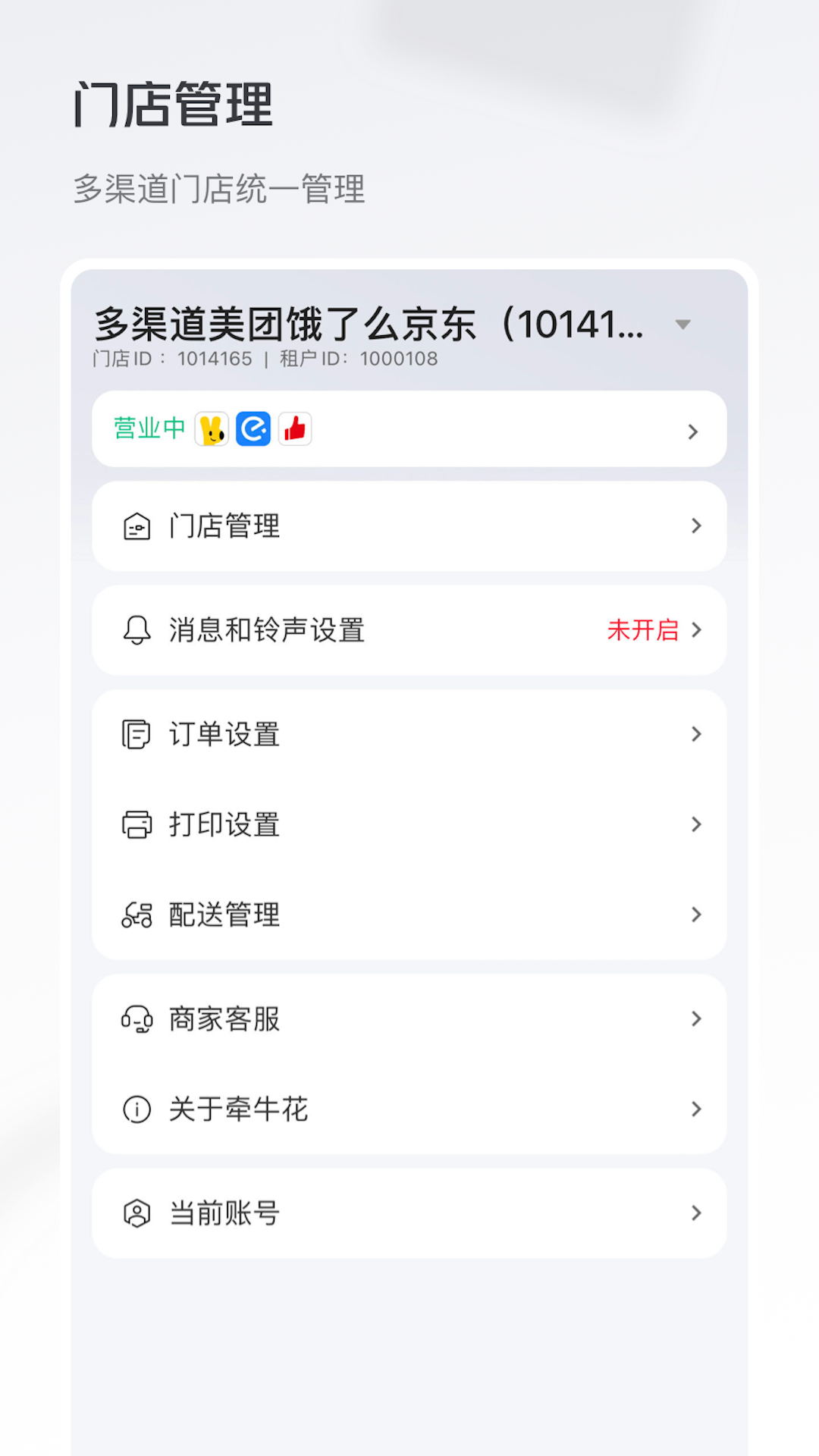Enable notifications showing 未开启 status

click(x=644, y=630)
